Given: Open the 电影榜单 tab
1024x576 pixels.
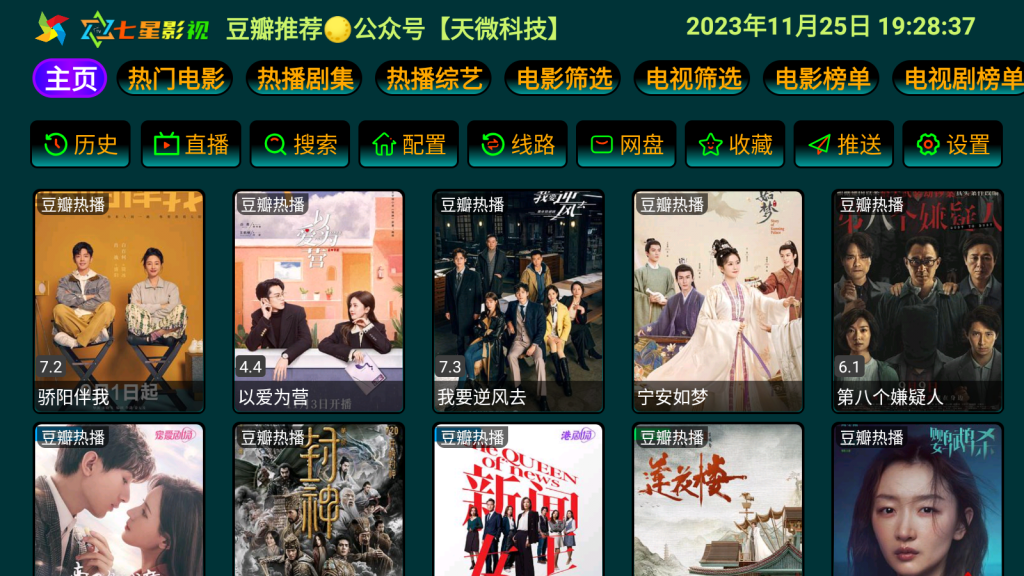Looking at the screenshot, I should click(821, 79).
